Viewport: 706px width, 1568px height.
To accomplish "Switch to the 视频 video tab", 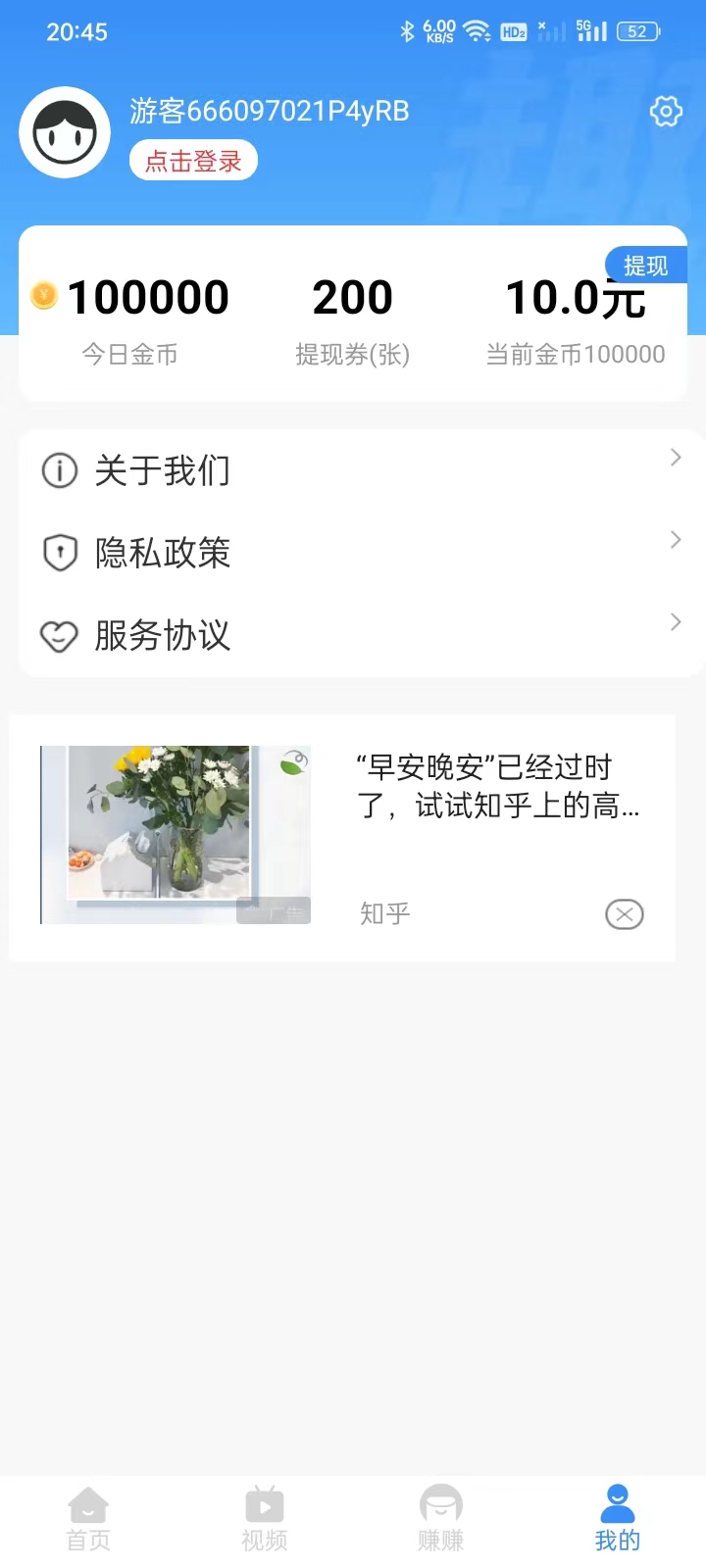I will (x=265, y=1520).
